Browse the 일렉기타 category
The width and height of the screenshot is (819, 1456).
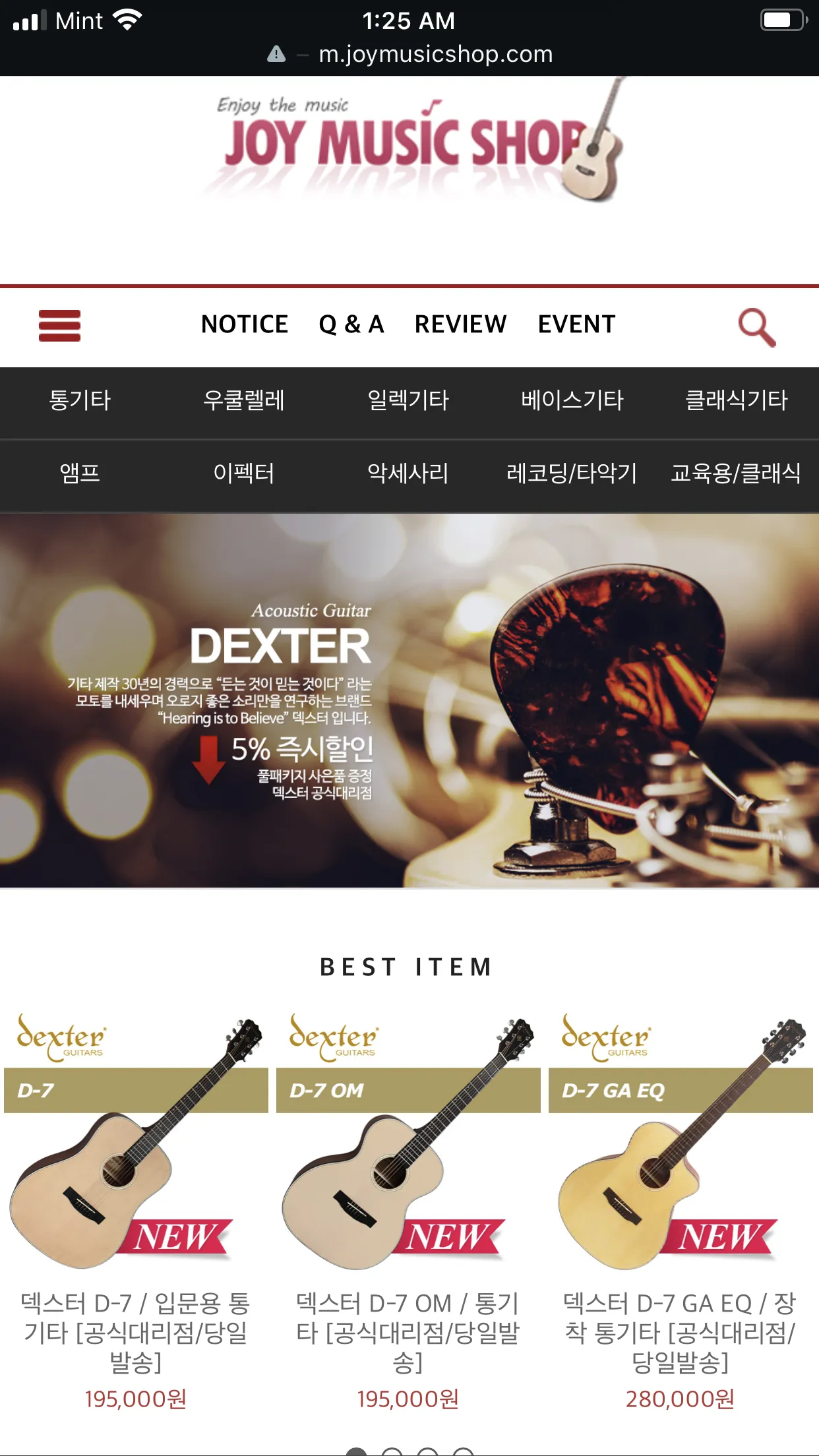[x=408, y=400]
